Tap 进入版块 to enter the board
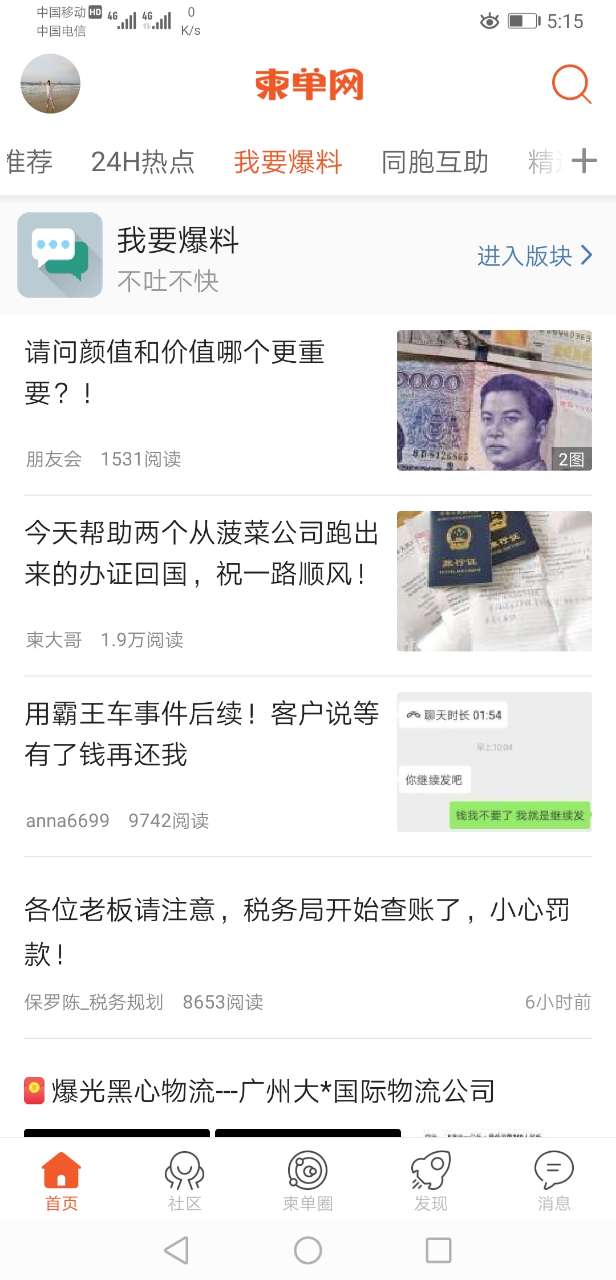 point(534,256)
